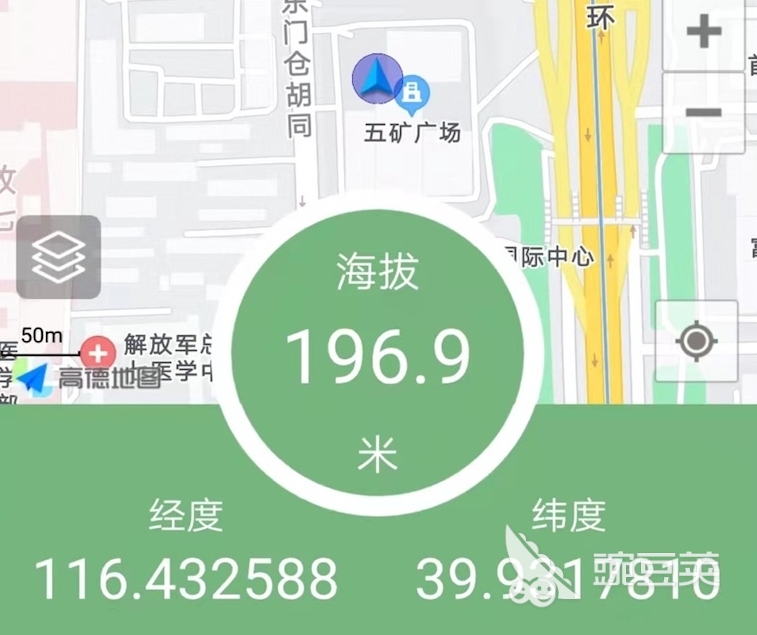The width and height of the screenshot is (757, 635).
Task: Tap the 五矿广场 map marker
Action: [x=412, y=96]
